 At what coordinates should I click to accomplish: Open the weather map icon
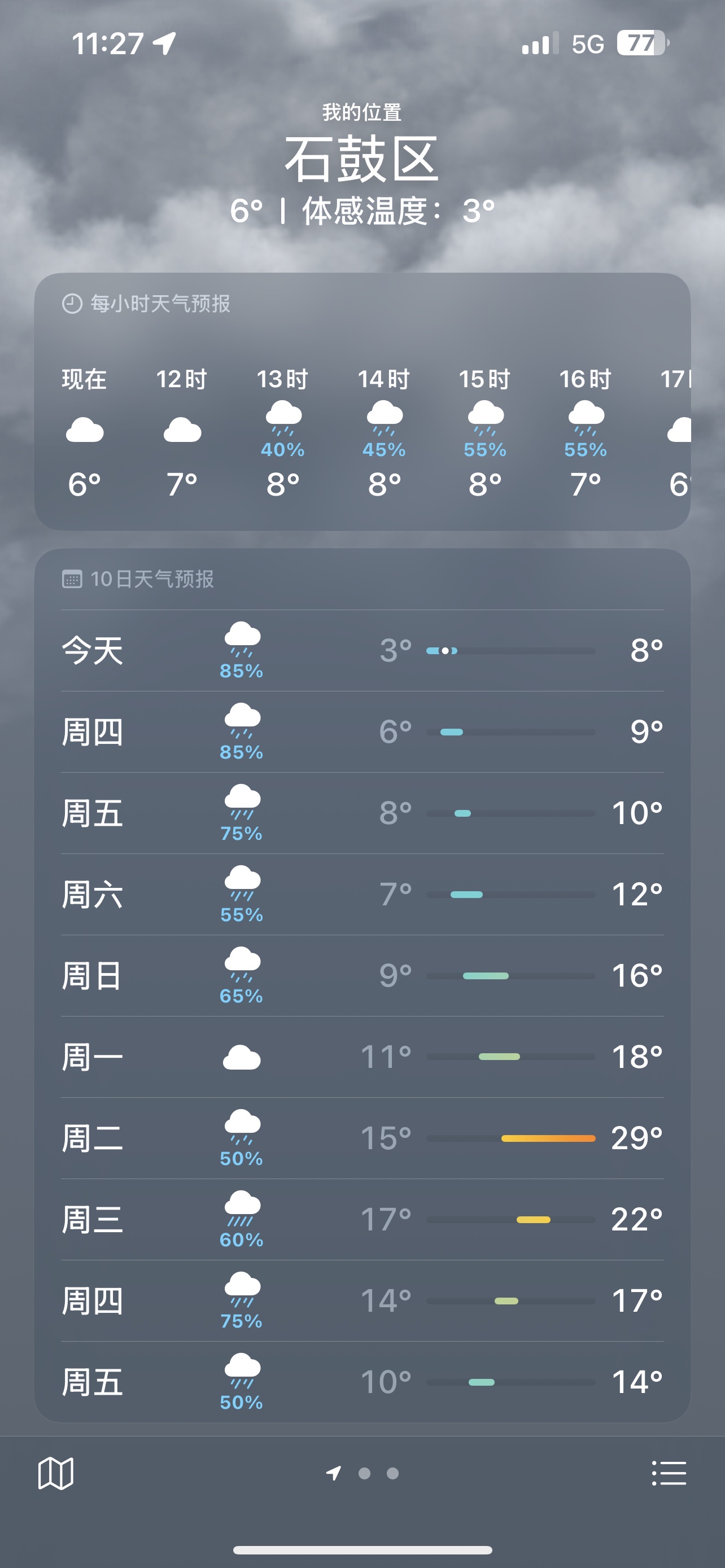pos(55,1473)
